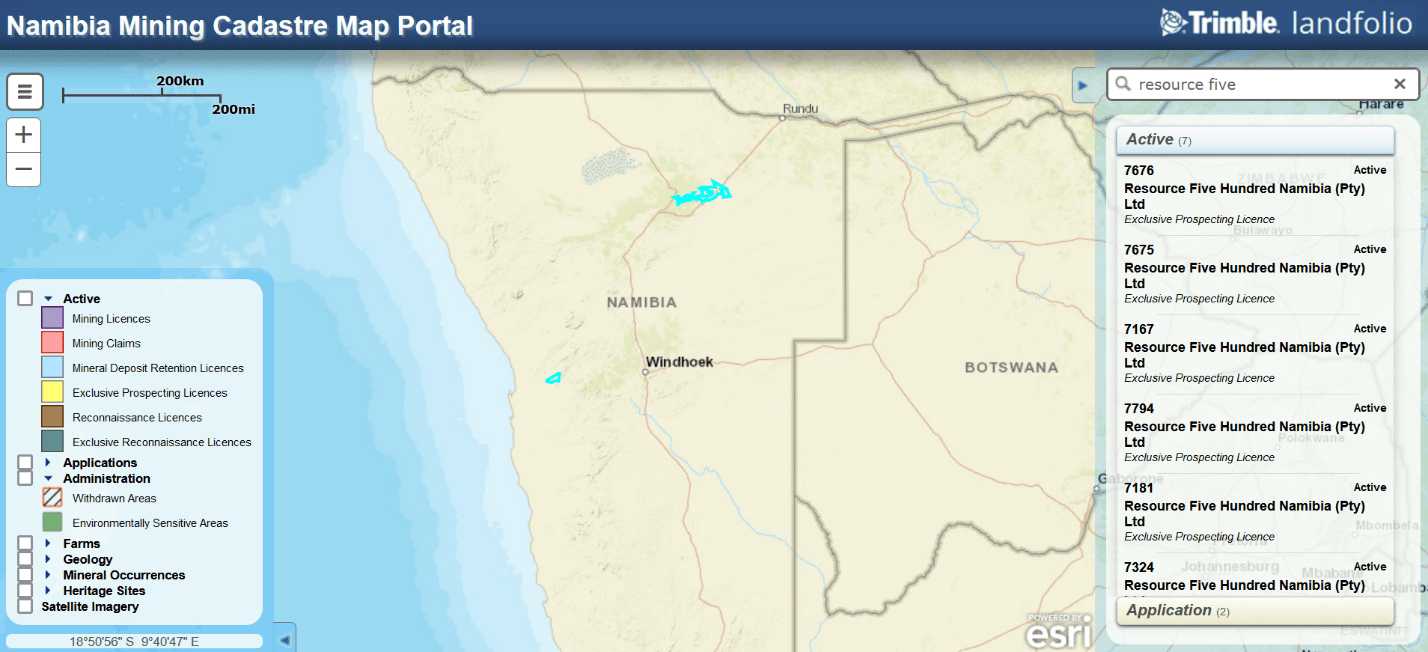Toggle the Active layer checkbox
Image resolution: width=1428 pixels, height=652 pixels.
(x=25, y=298)
